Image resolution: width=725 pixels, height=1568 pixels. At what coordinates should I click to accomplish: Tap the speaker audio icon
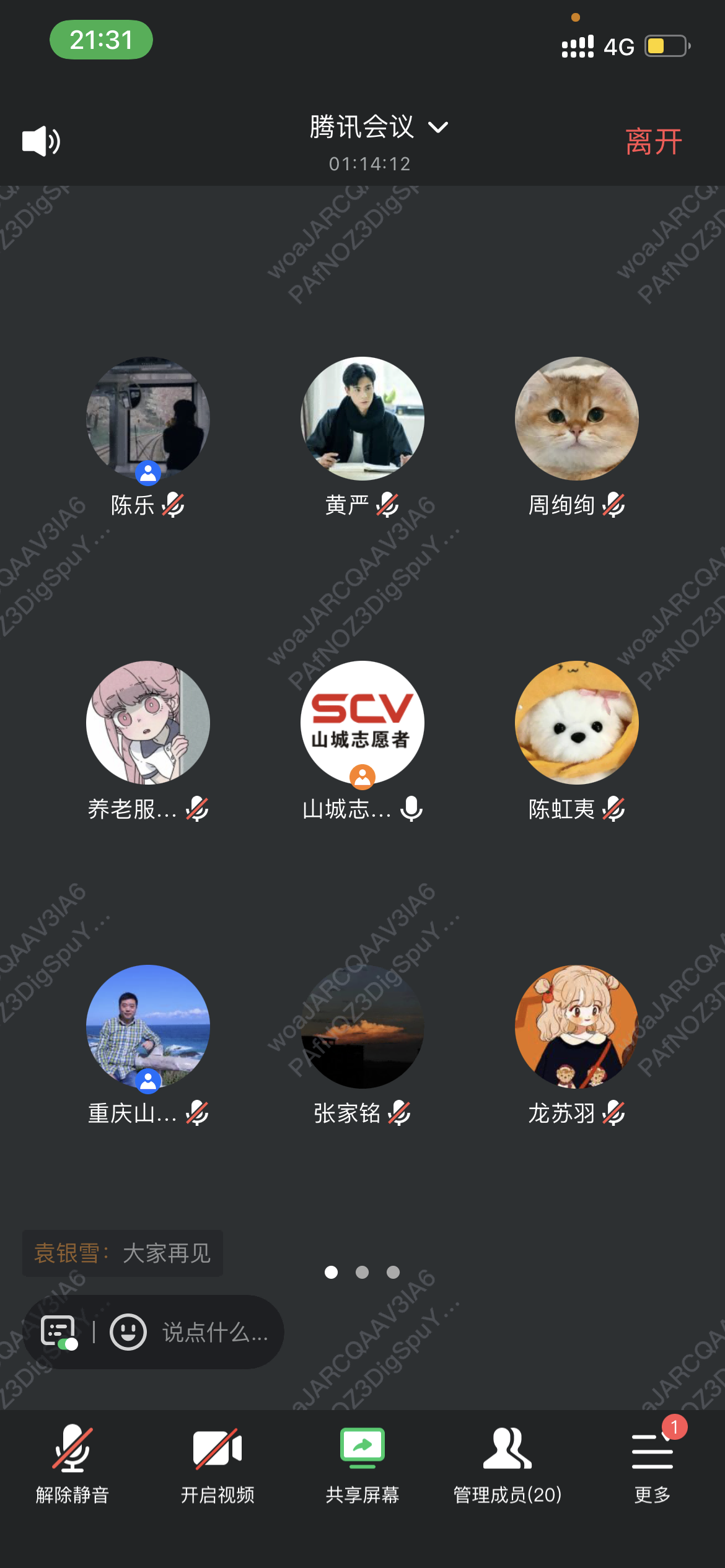[41, 141]
